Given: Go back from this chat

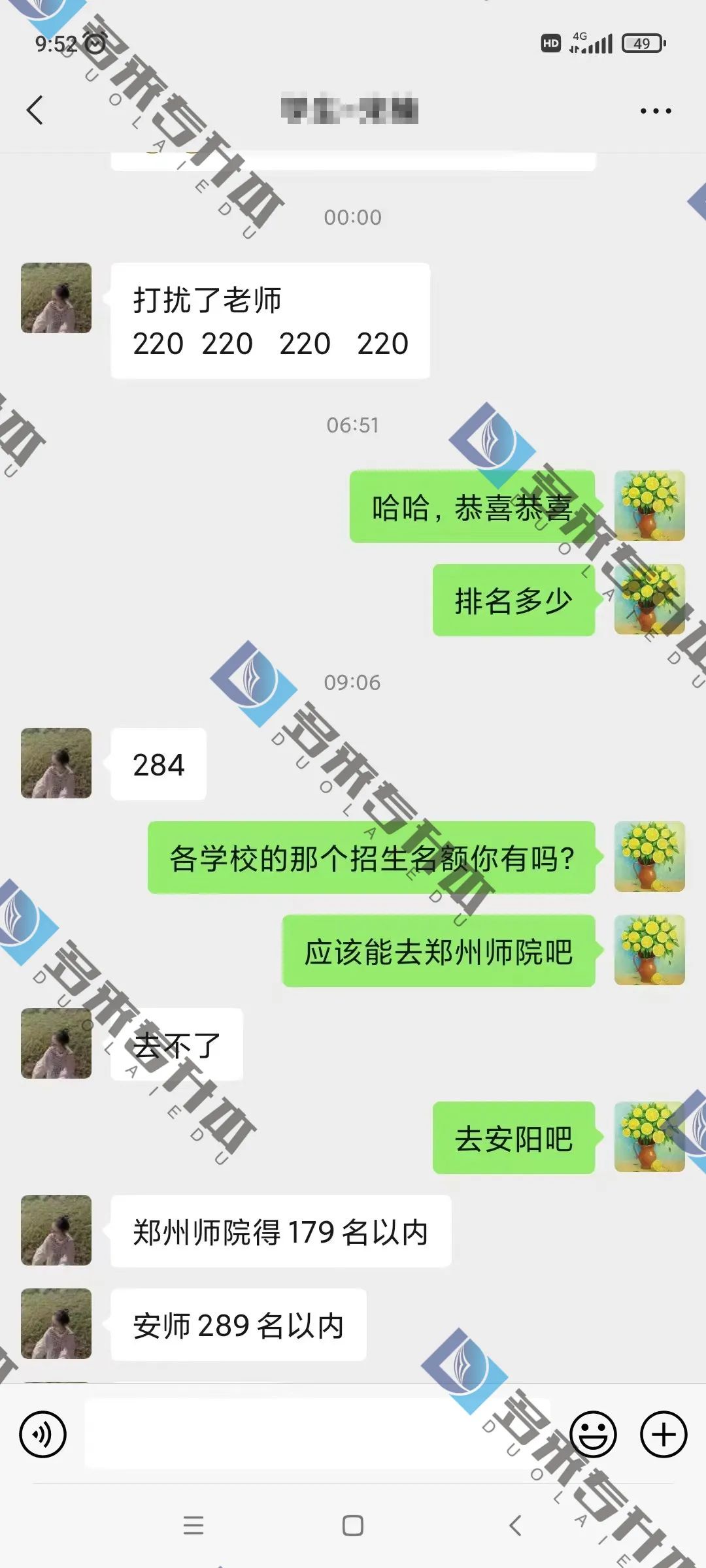Looking at the screenshot, I should tap(35, 110).
